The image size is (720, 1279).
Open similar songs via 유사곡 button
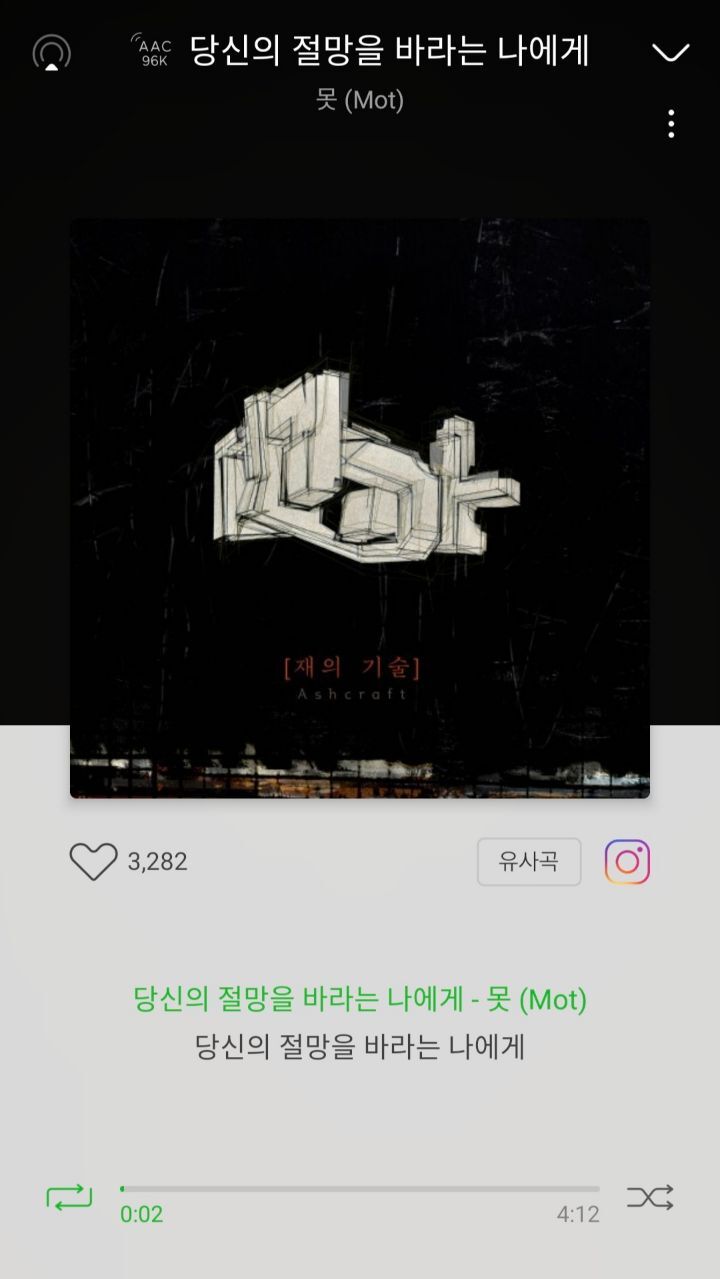[x=529, y=861]
